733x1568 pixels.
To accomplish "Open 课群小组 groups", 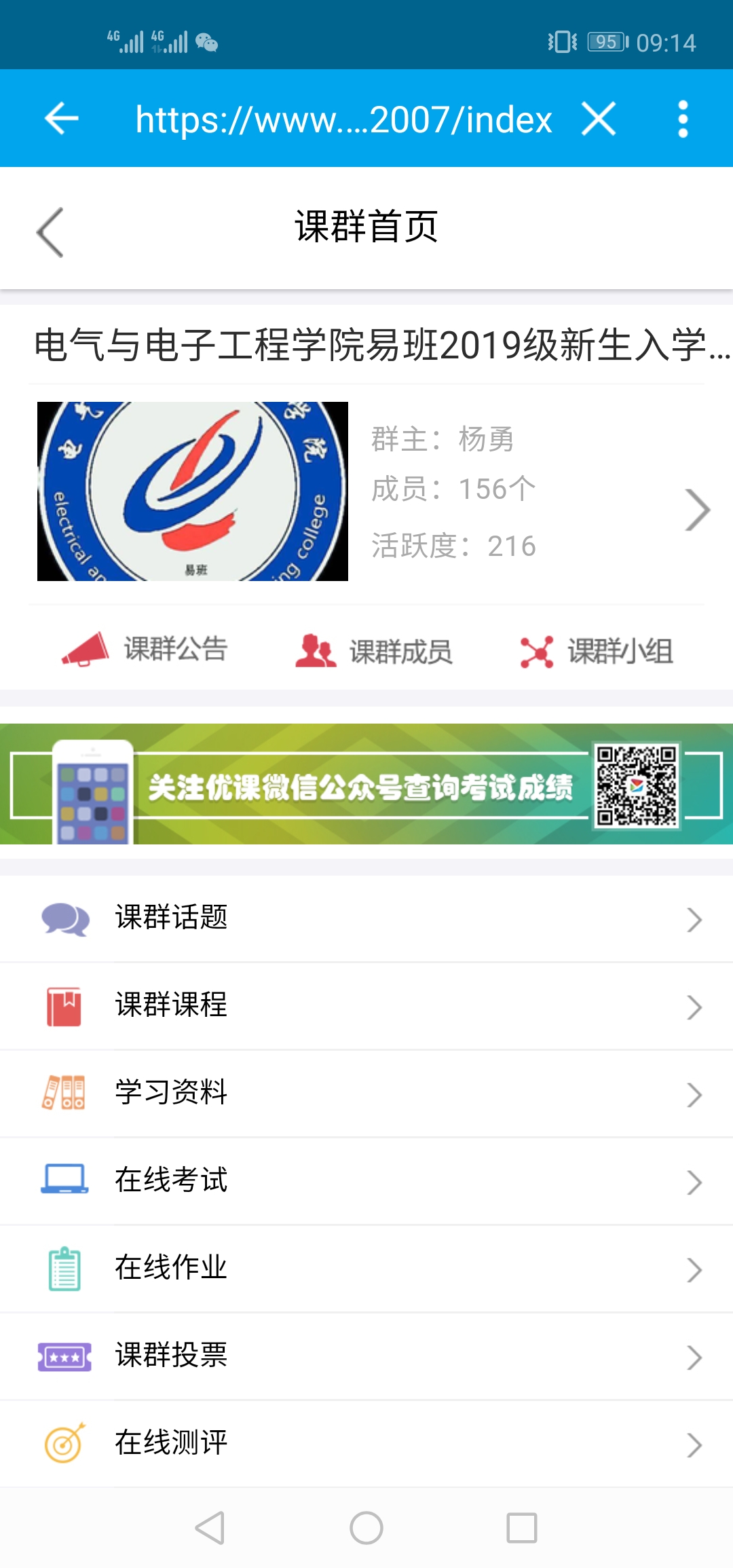I will [597, 651].
